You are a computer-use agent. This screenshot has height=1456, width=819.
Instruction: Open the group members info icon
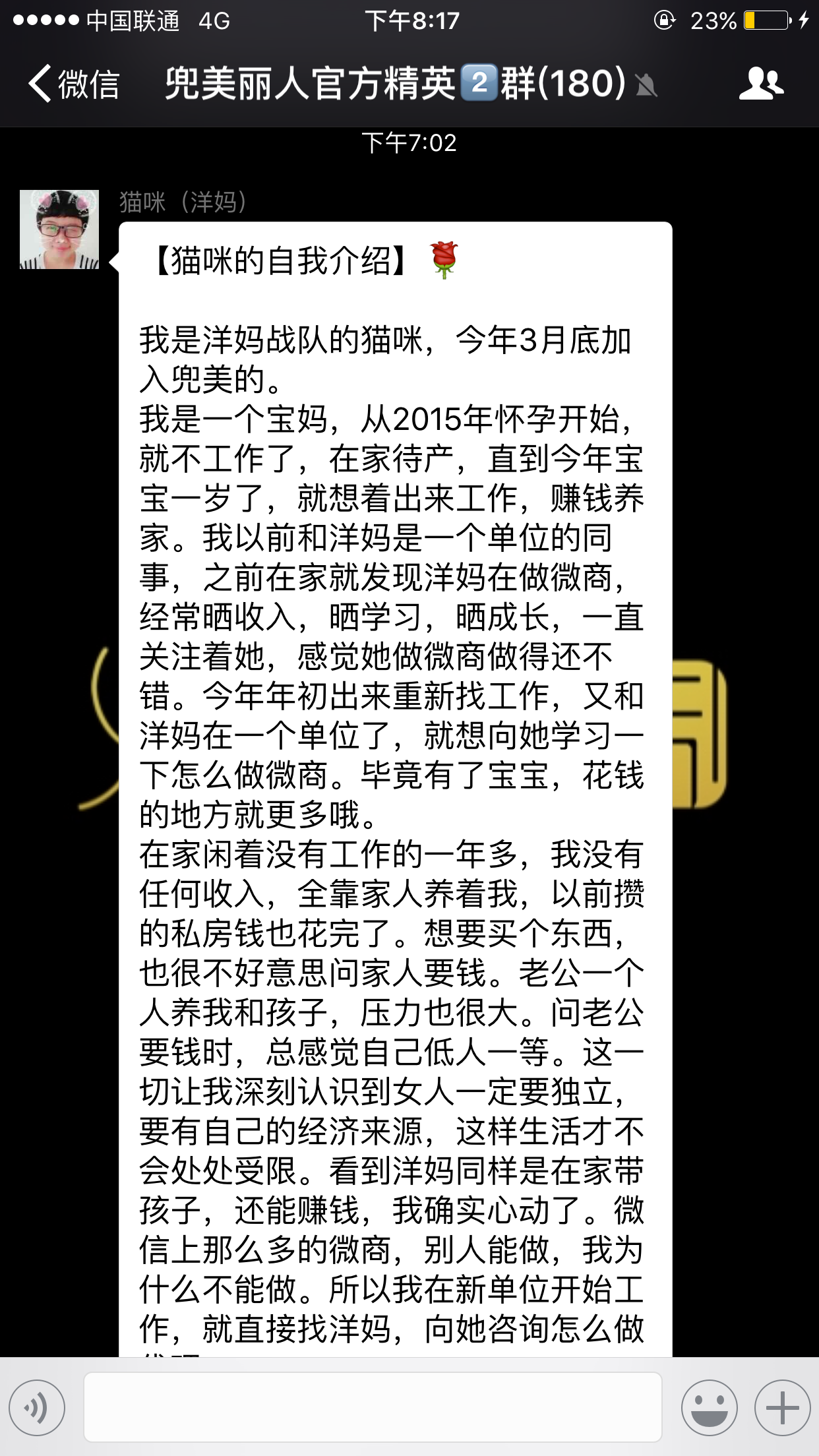pos(760,84)
